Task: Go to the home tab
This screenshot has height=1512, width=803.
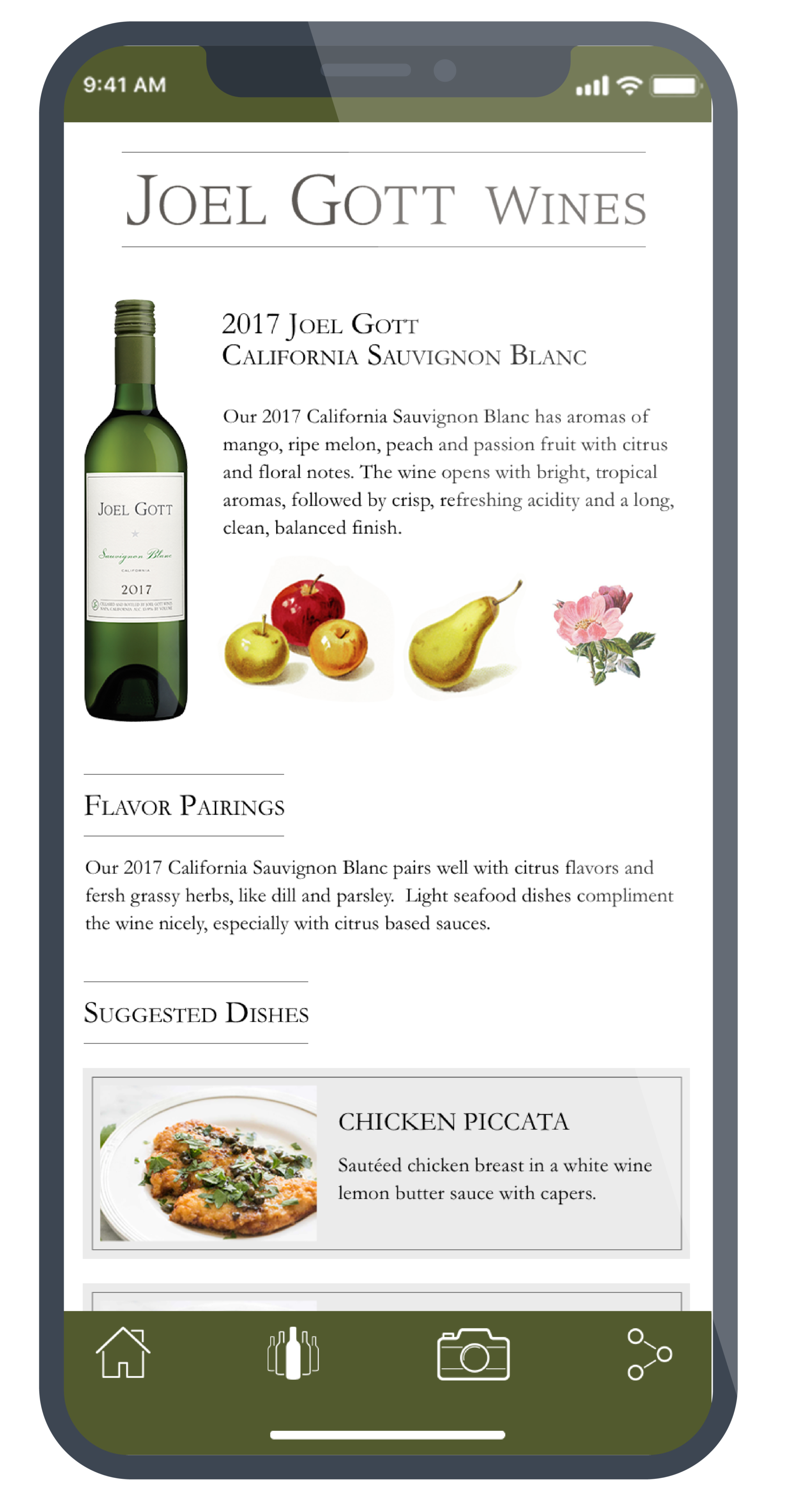Action: click(x=123, y=1353)
